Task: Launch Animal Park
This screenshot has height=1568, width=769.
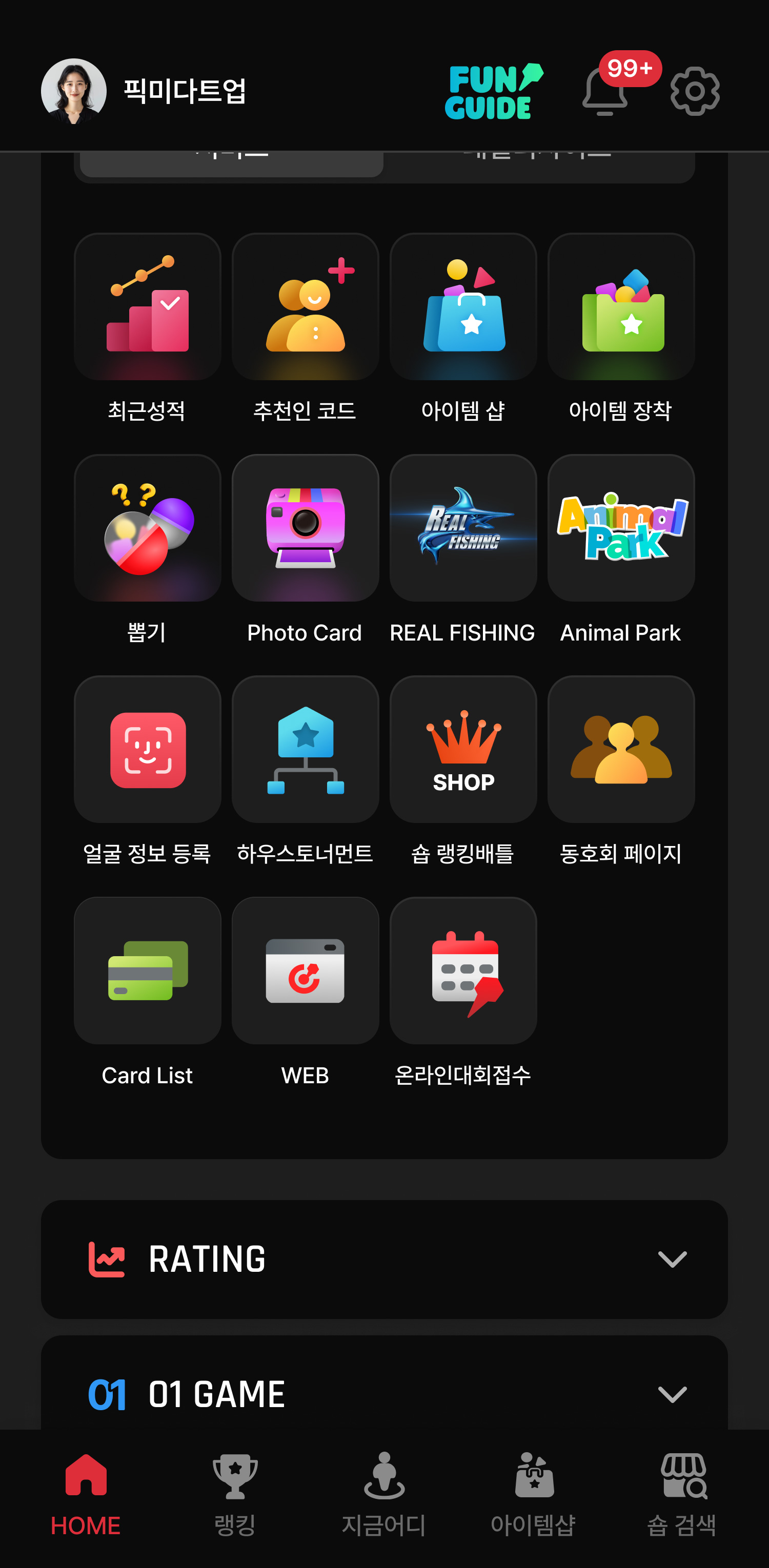Action: coord(620,528)
